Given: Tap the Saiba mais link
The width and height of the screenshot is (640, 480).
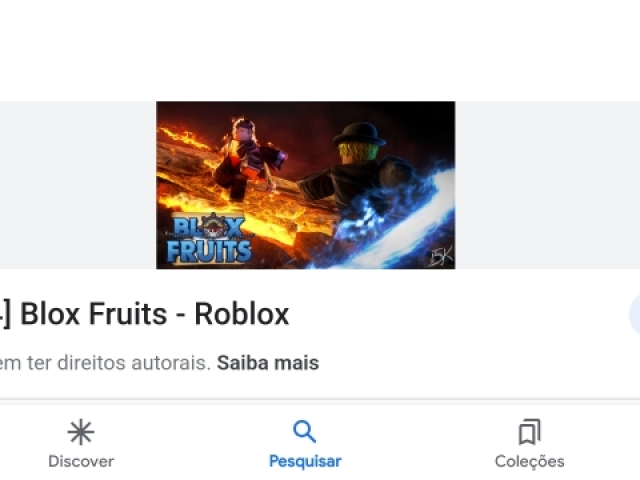Looking at the screenshot, I should click(268, 363).
